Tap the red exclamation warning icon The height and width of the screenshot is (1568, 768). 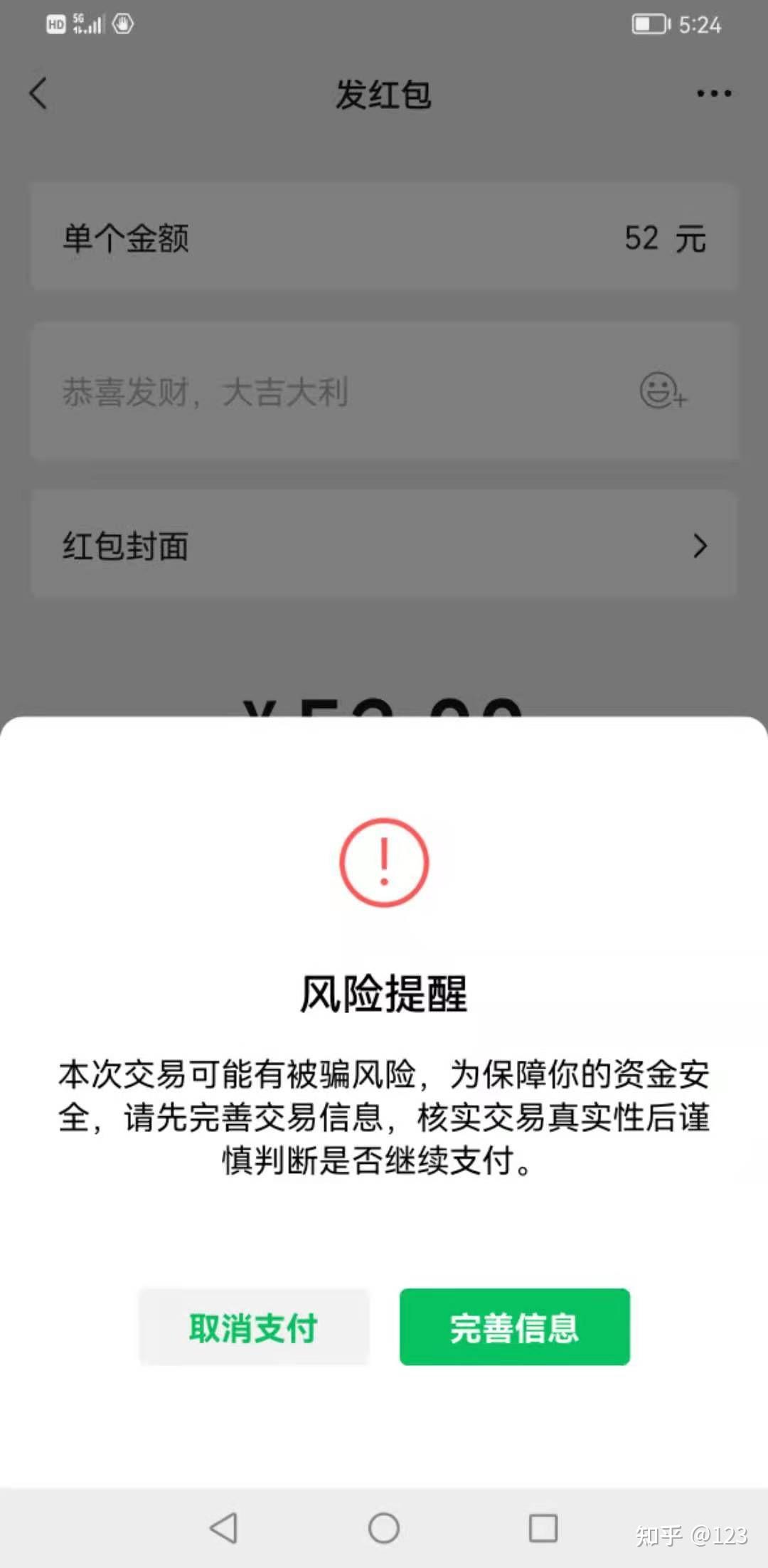coord(384,862)
